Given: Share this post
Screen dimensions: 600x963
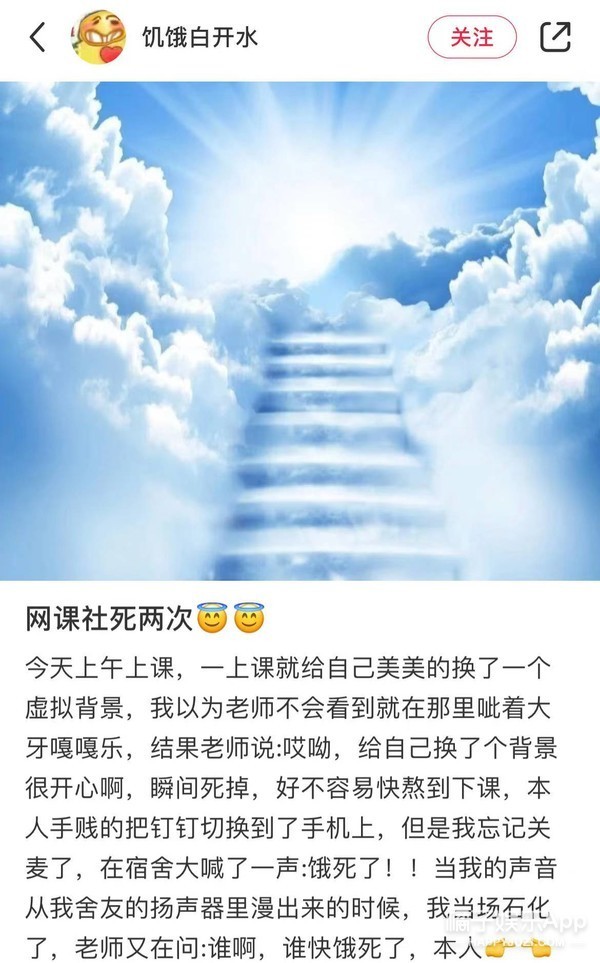Looking at the screenshot, I should 555,38.
